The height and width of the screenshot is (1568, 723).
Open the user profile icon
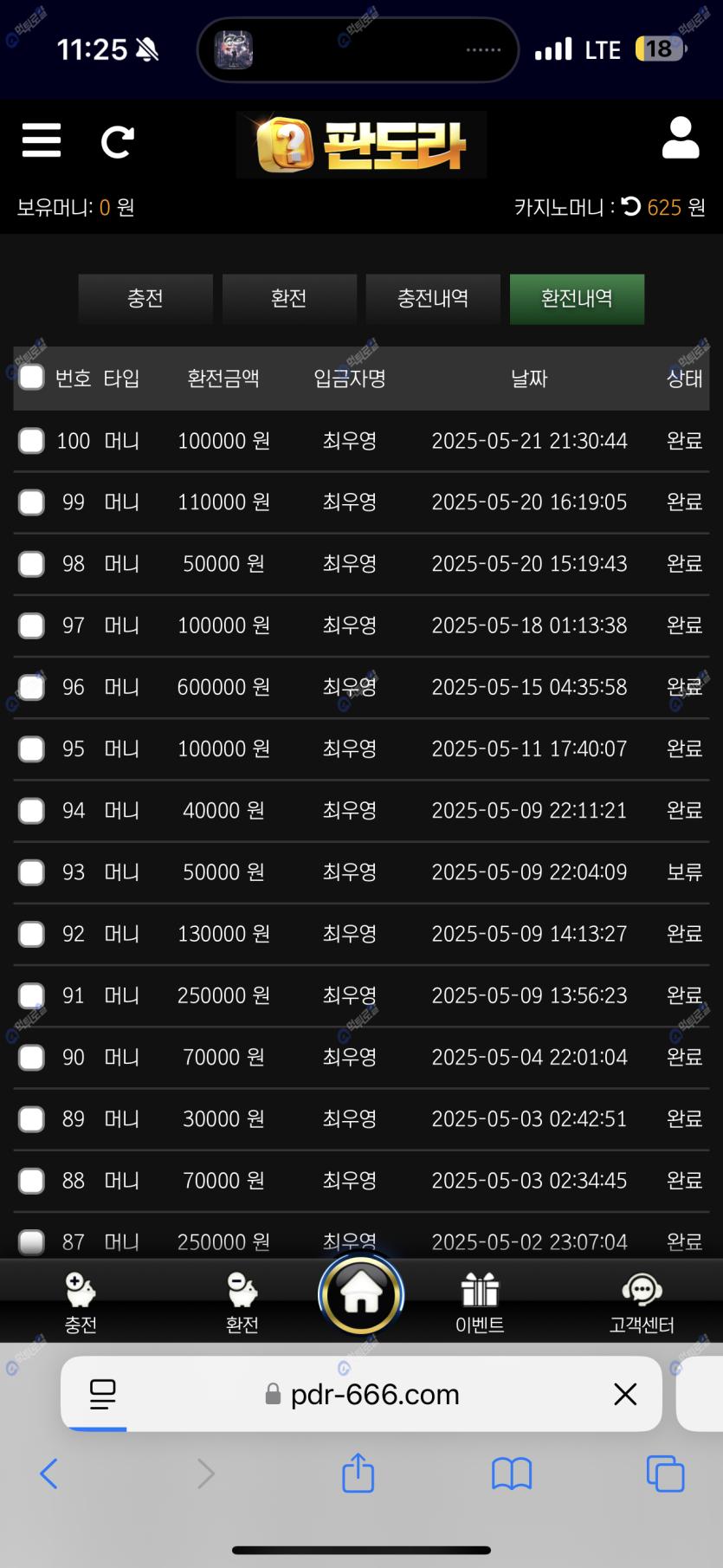681,139
